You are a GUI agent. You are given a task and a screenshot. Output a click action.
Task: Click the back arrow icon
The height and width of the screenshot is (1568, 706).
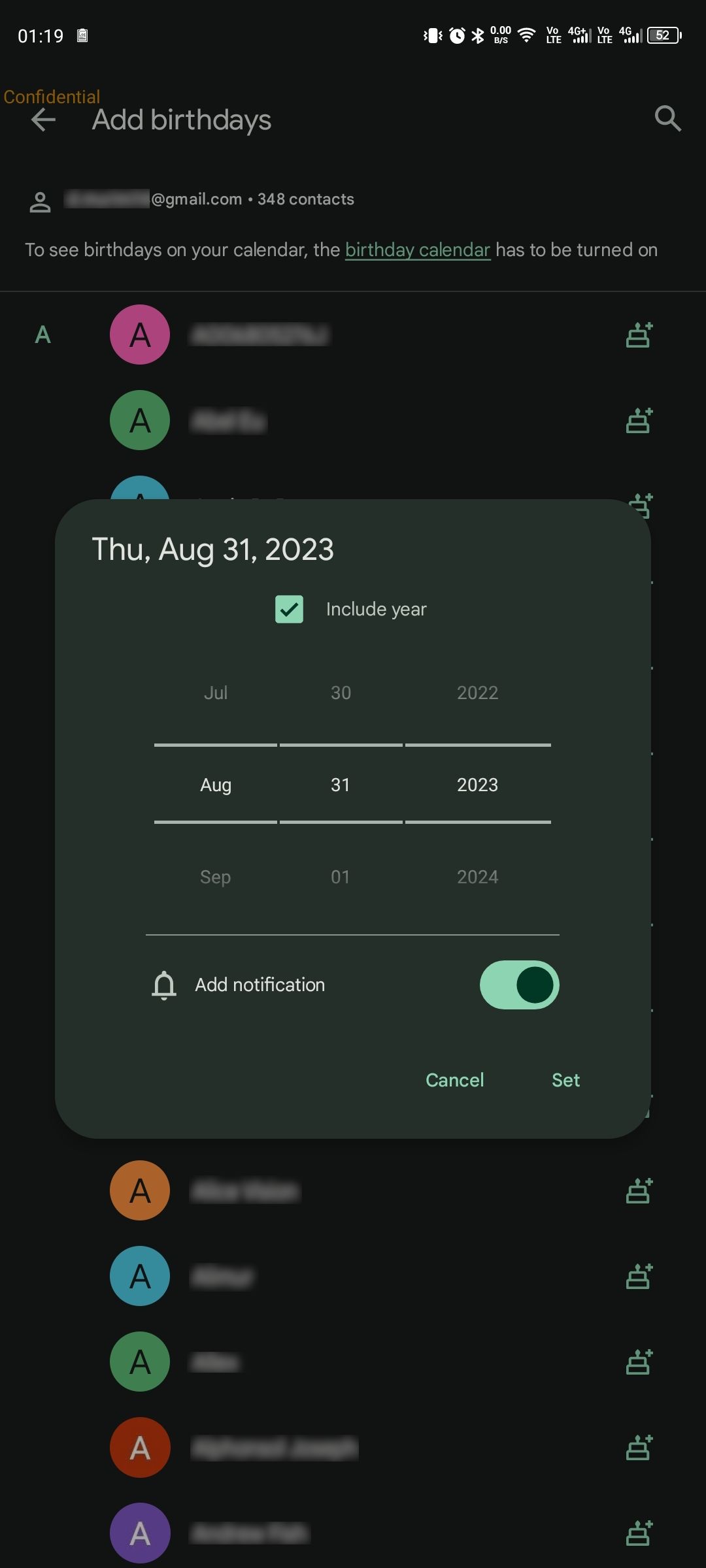point(42,120)
